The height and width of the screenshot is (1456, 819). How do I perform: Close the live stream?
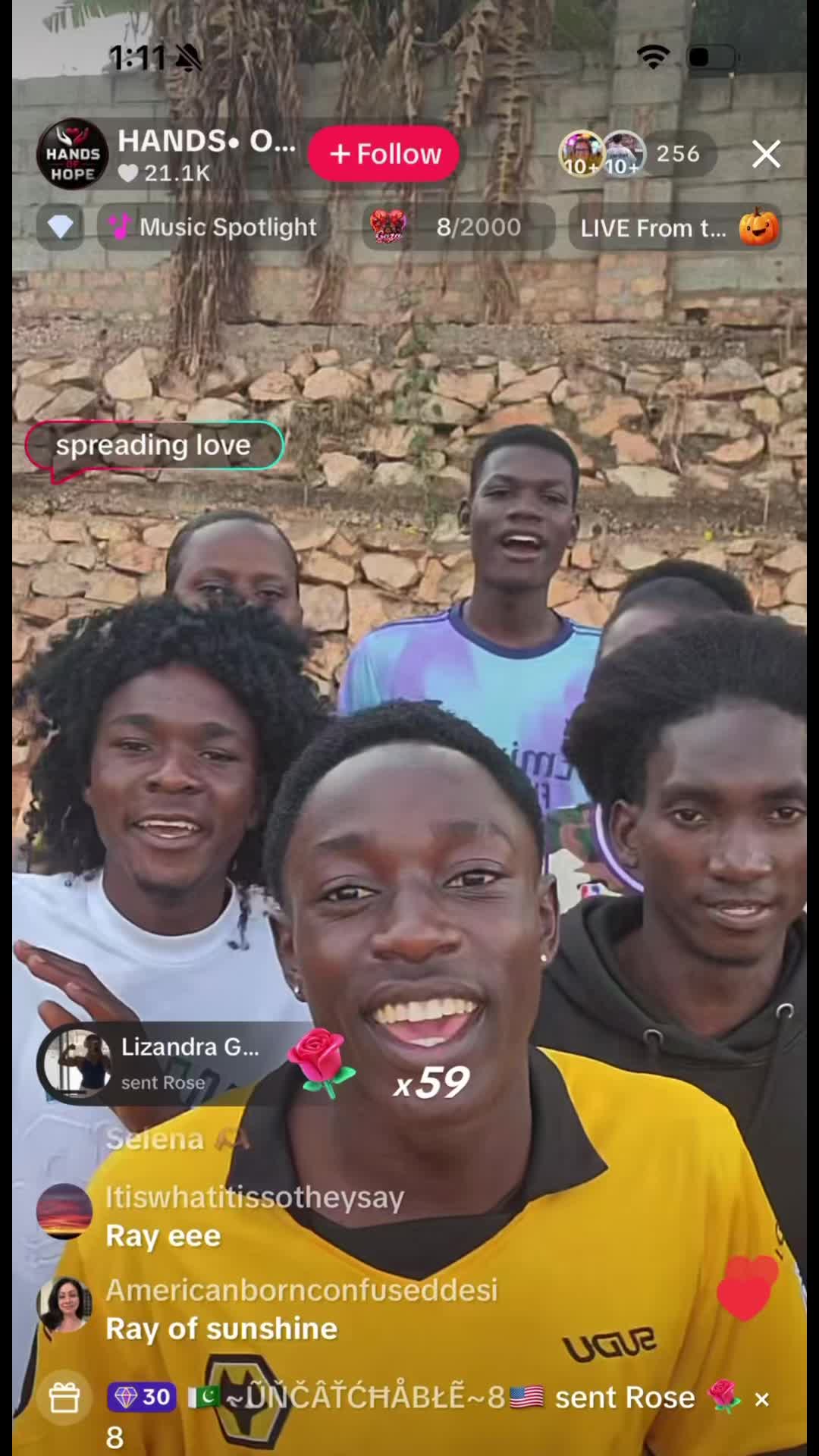tap(766, 154)
